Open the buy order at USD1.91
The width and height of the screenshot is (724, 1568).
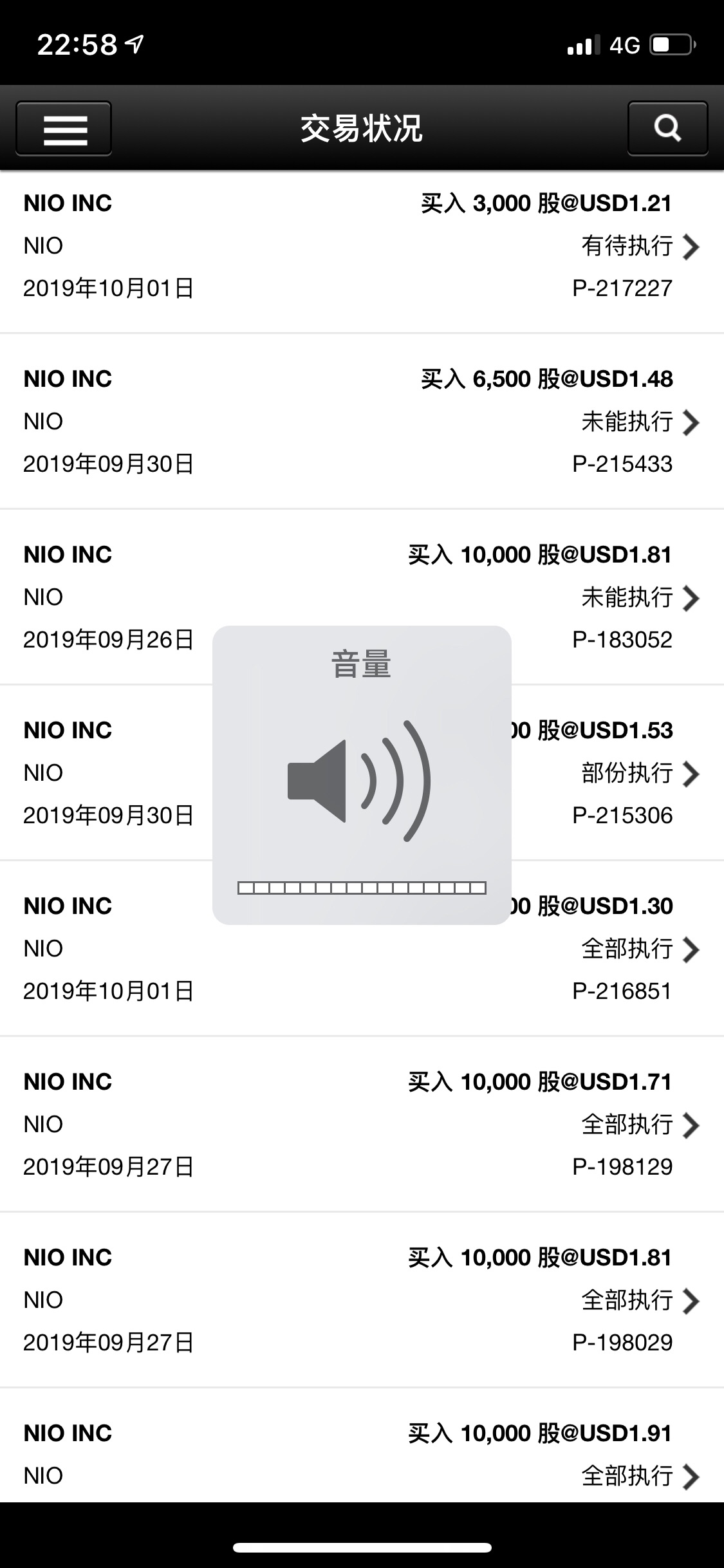tap(362, 1446)
